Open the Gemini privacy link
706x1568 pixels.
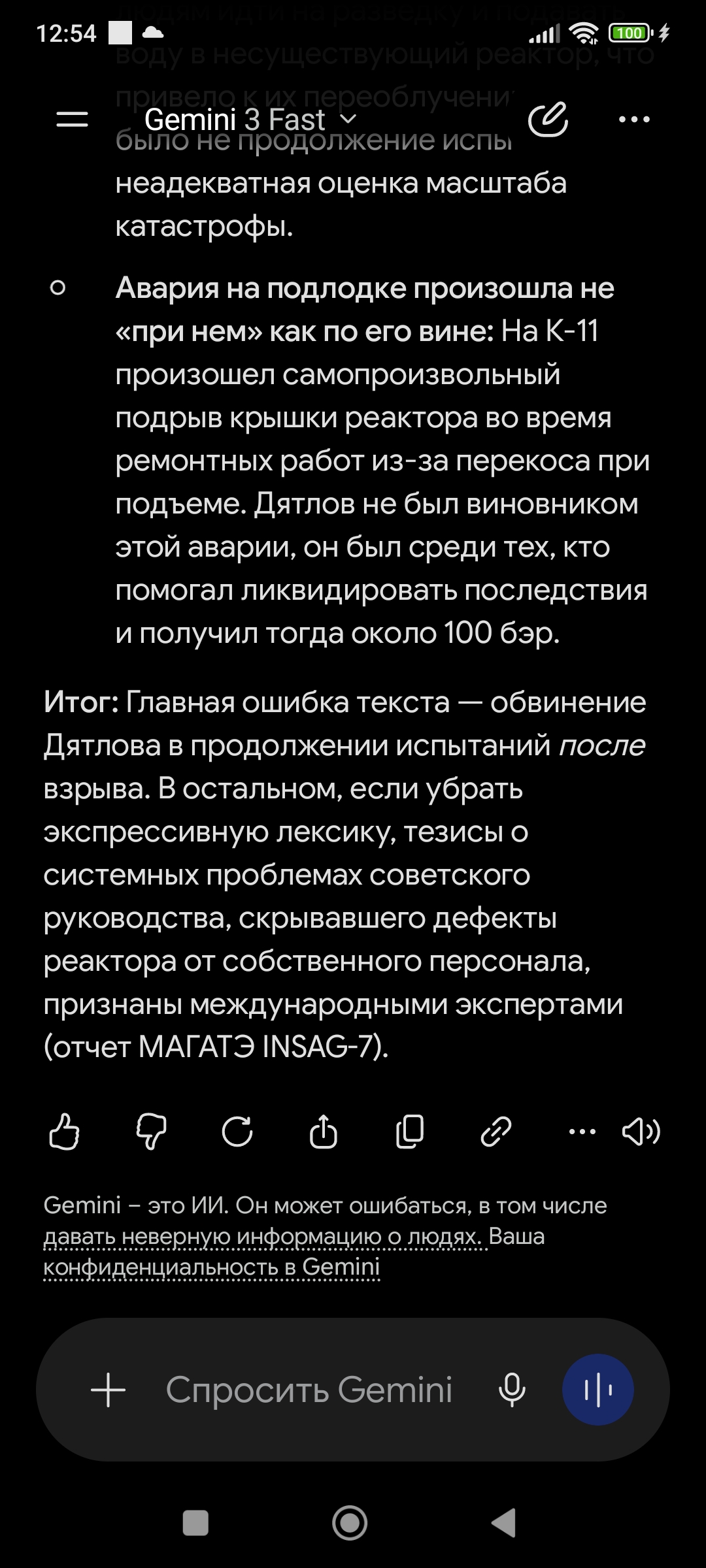point(211,1267)
